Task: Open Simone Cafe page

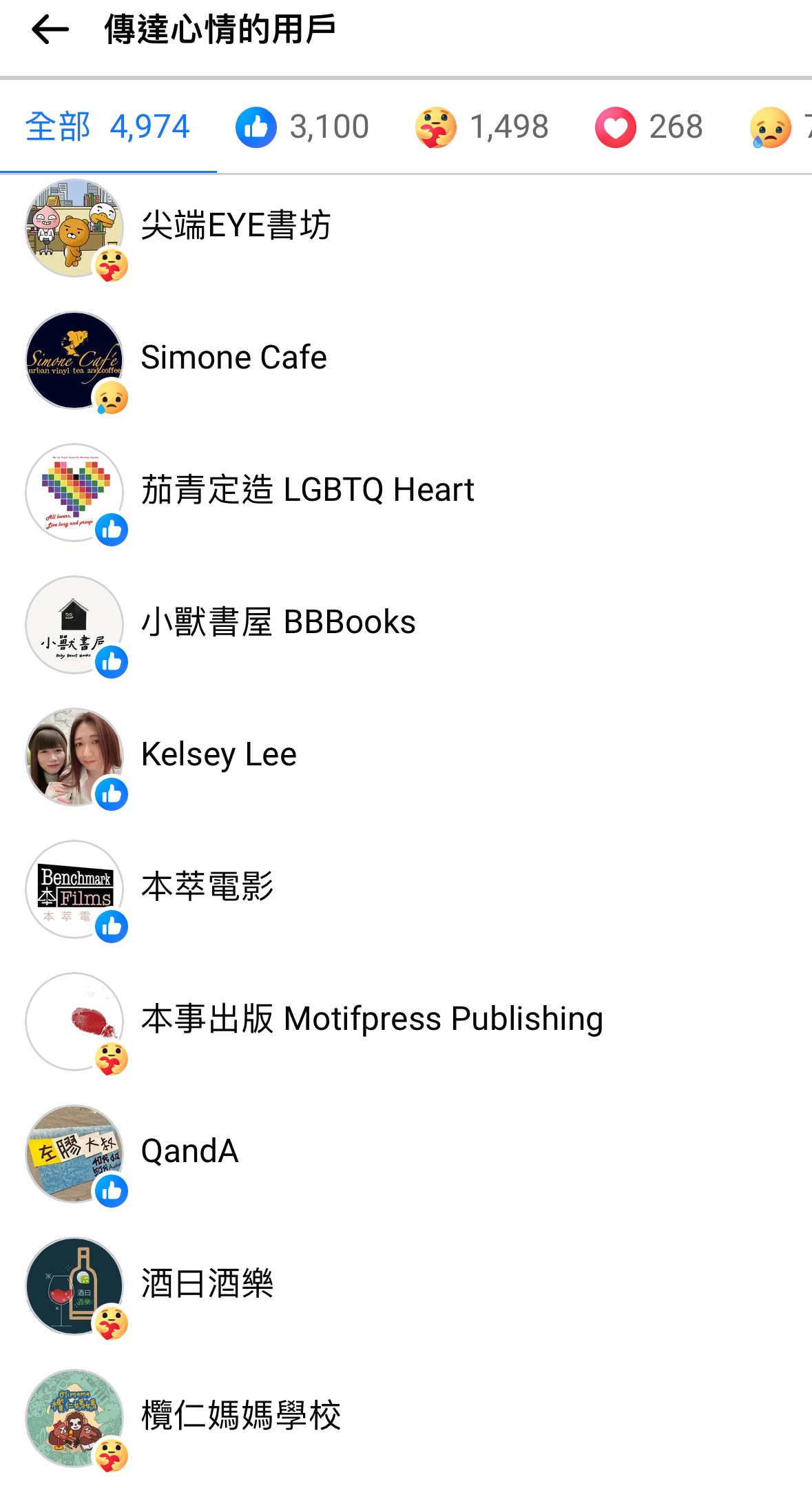Action: pyautogui.click(x=233, y=358)
